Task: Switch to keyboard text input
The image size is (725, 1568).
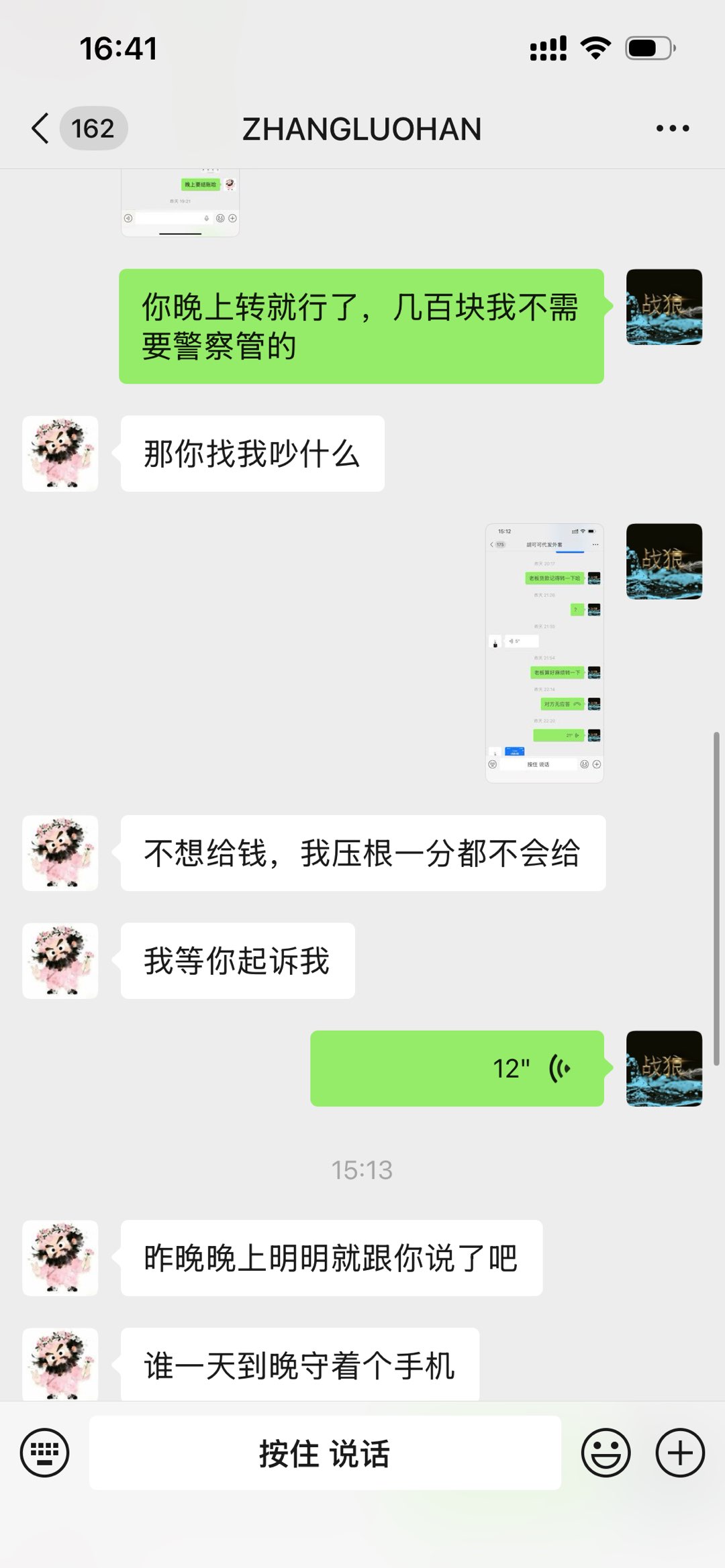Action: (x=45, y=1453)
